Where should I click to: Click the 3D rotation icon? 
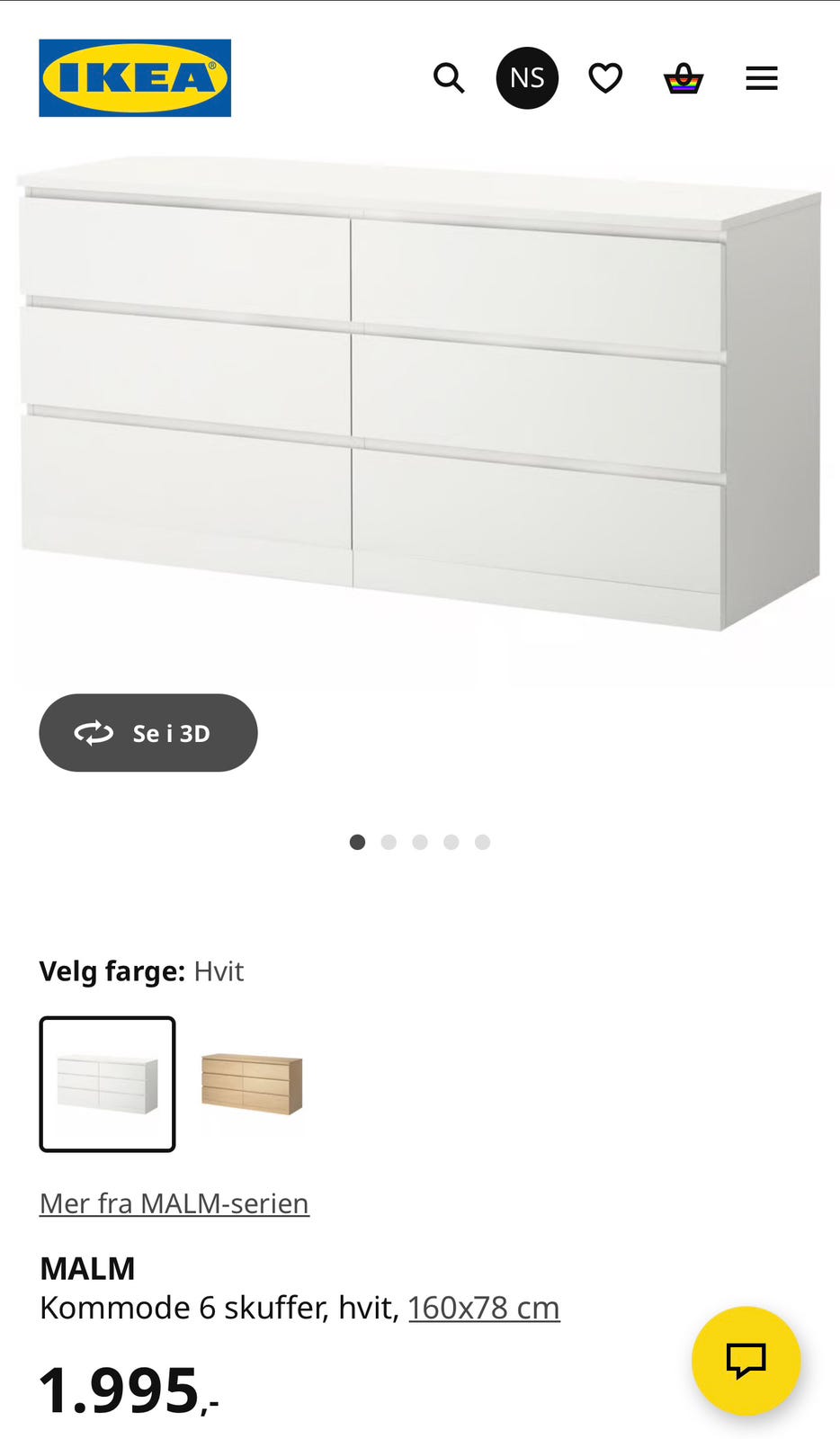pyautogui.click(x=93, y=733)
